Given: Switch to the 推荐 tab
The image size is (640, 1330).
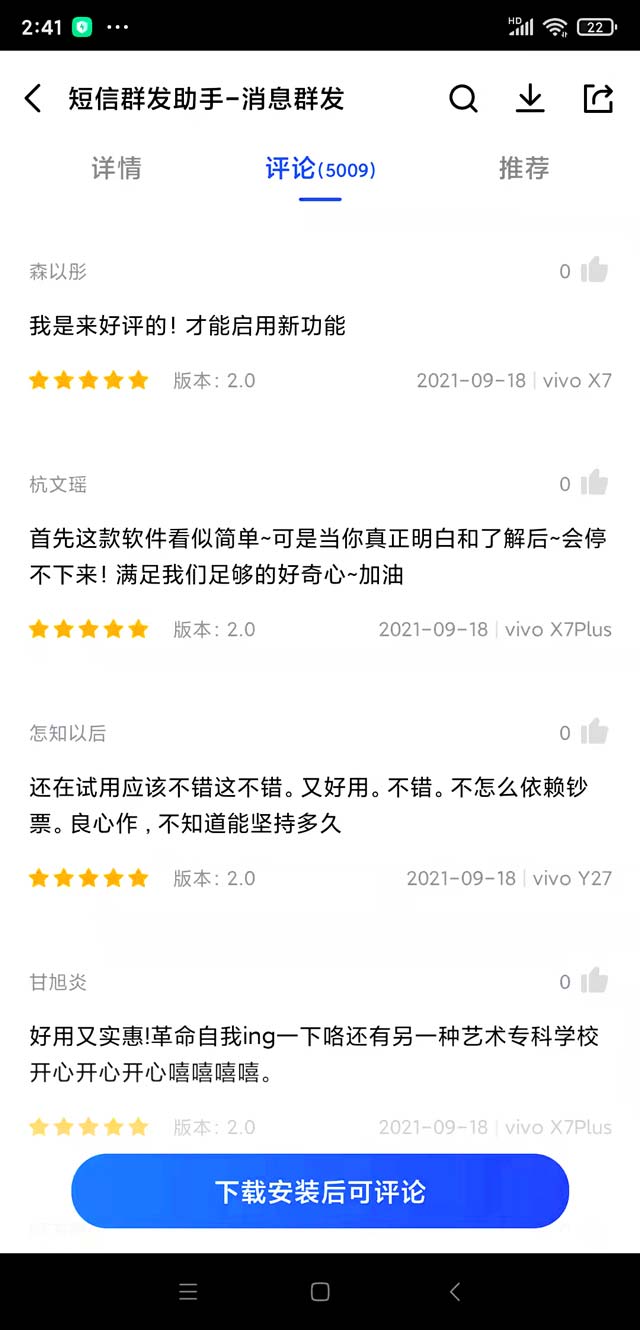Looking at the screenshot, I should (524, 168).
